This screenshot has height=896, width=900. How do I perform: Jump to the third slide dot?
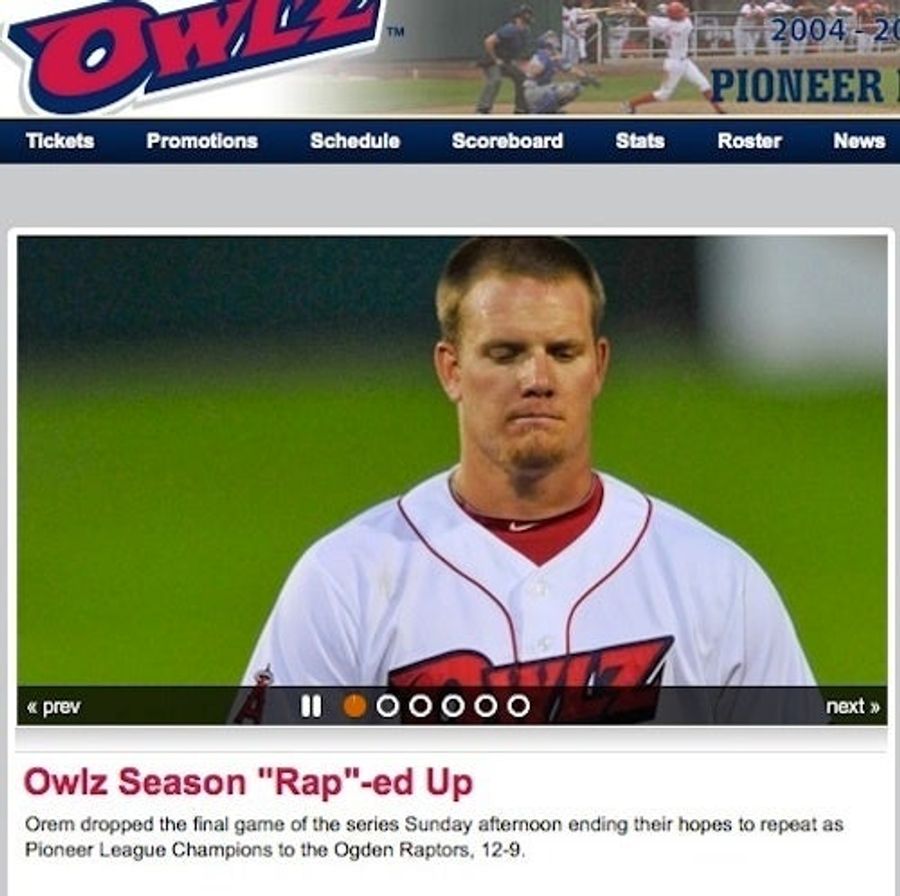420,706
